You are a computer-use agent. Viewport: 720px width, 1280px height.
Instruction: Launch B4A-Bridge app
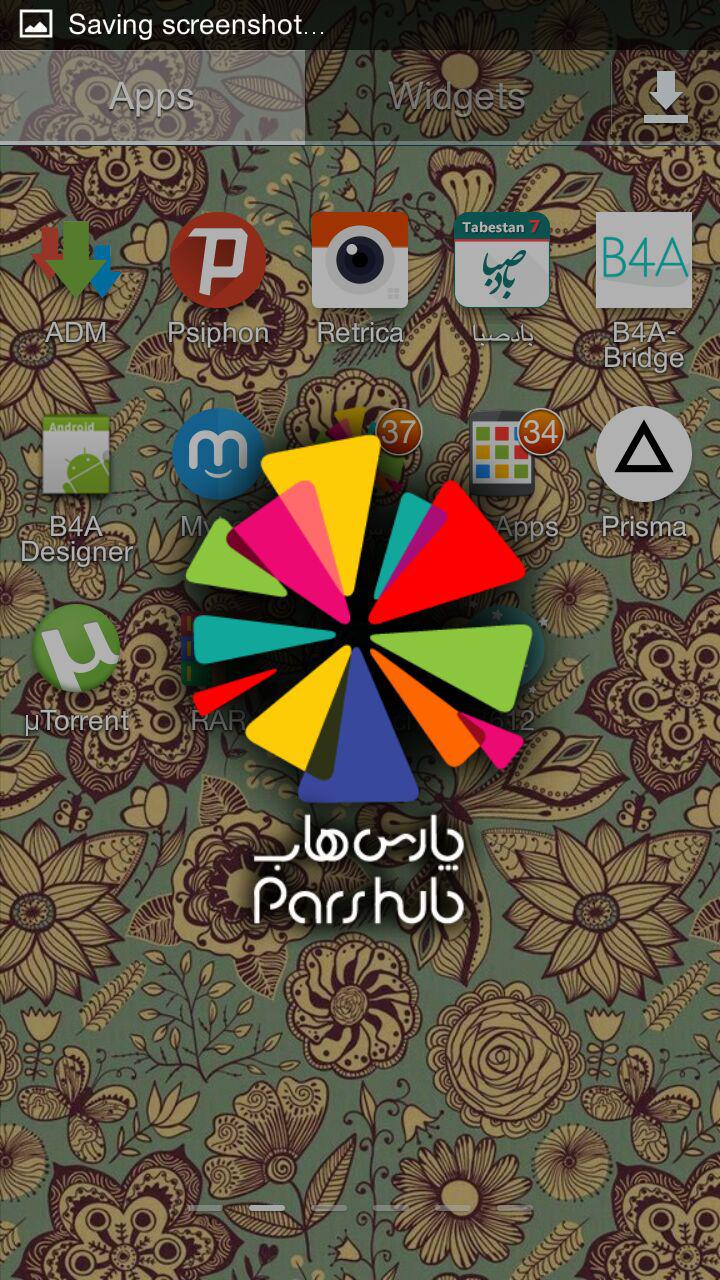pos(643,262)
